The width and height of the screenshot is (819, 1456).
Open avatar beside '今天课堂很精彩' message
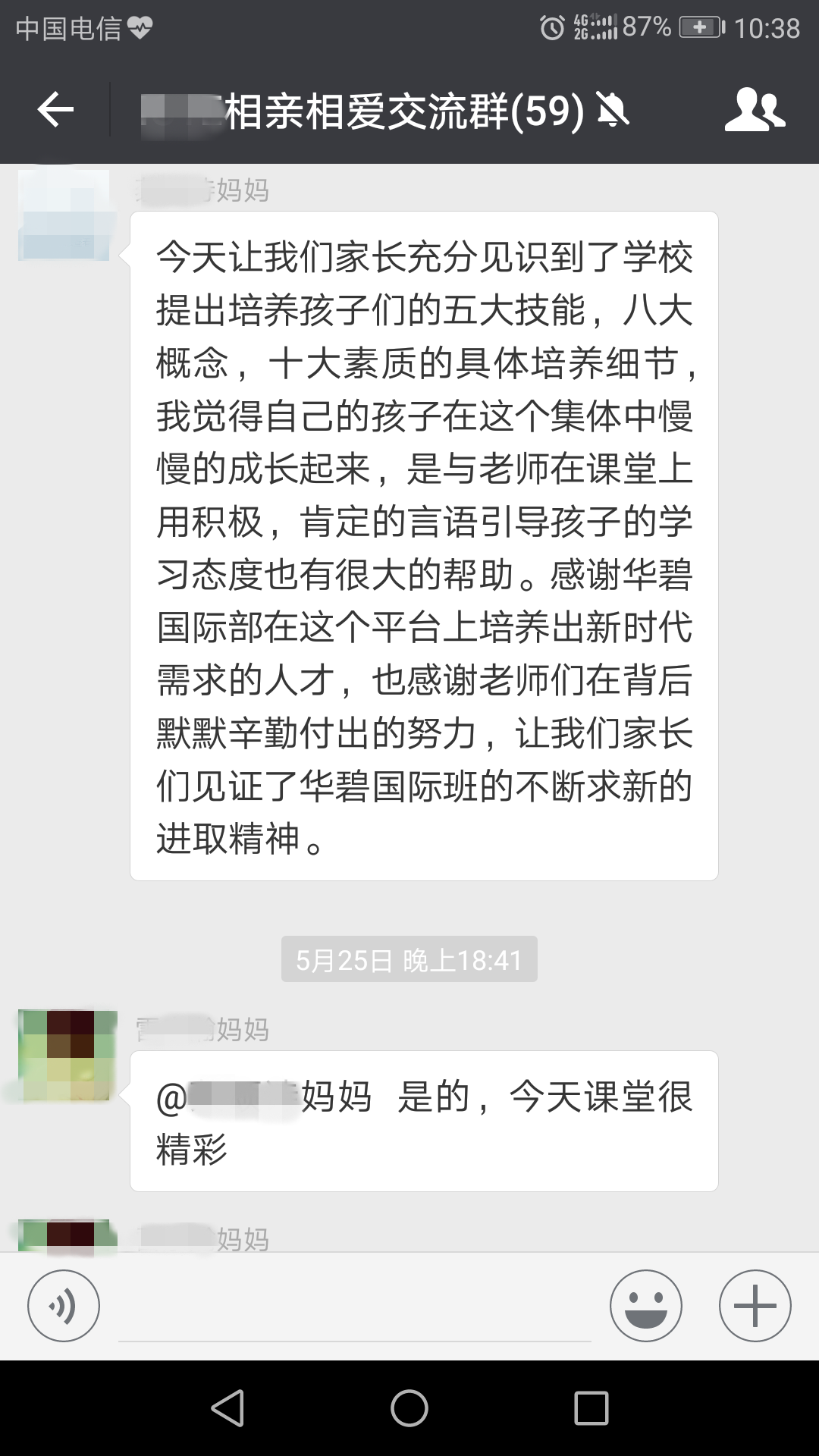67,1056
